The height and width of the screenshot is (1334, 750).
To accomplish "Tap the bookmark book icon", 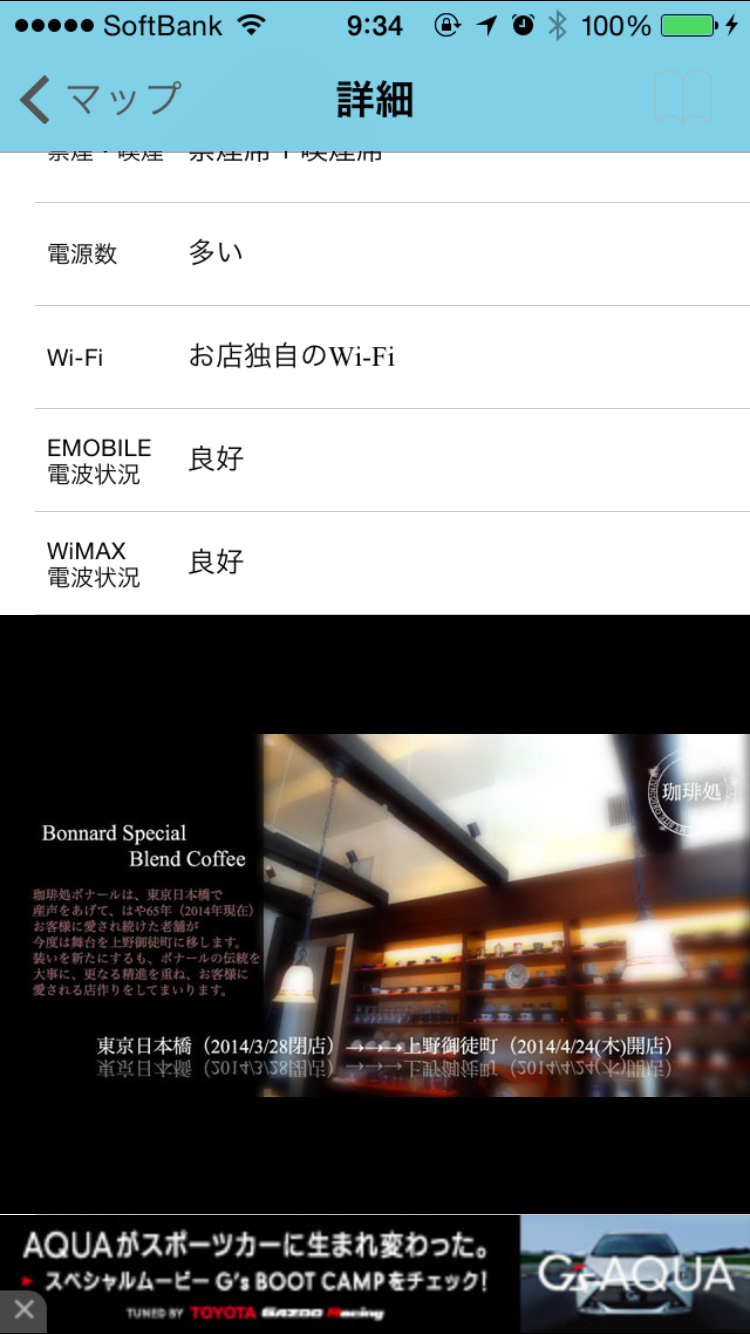I will pyautogui.click(x=683, y=98).
